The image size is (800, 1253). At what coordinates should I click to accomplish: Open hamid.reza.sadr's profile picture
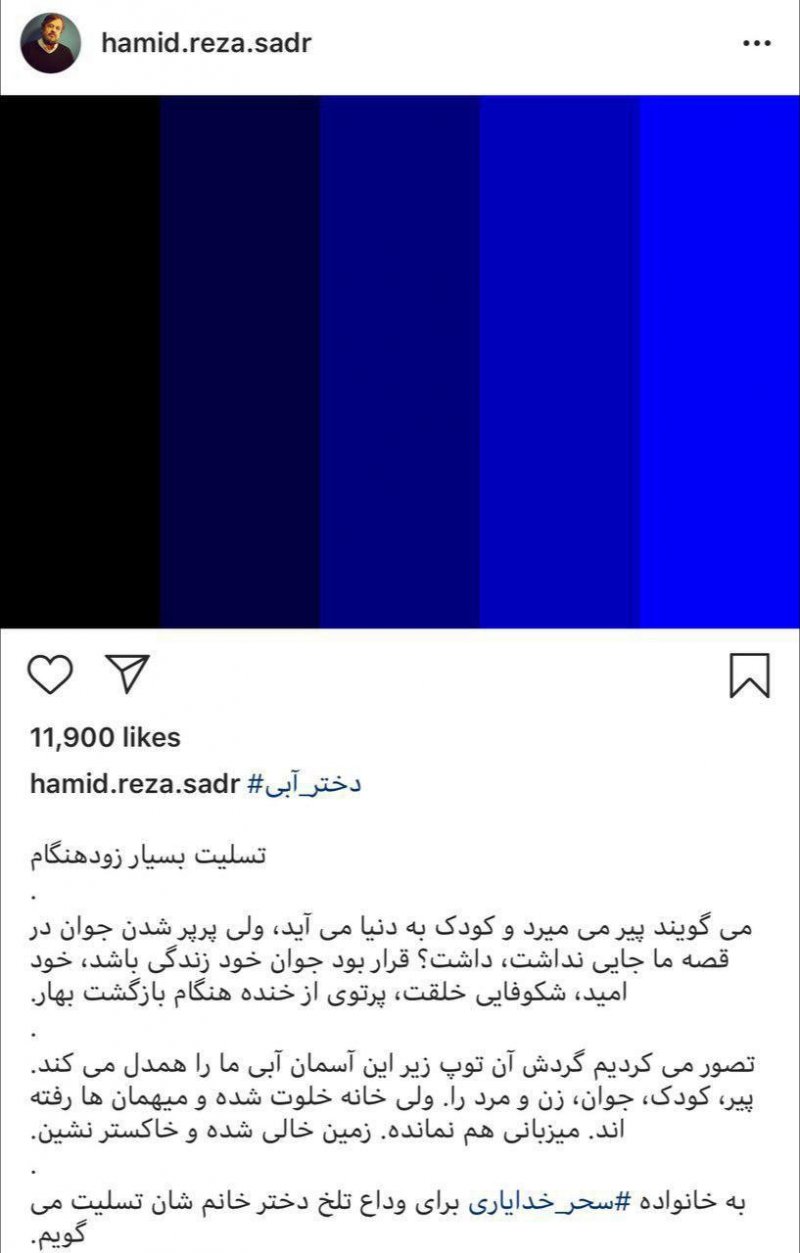[51, 43]
